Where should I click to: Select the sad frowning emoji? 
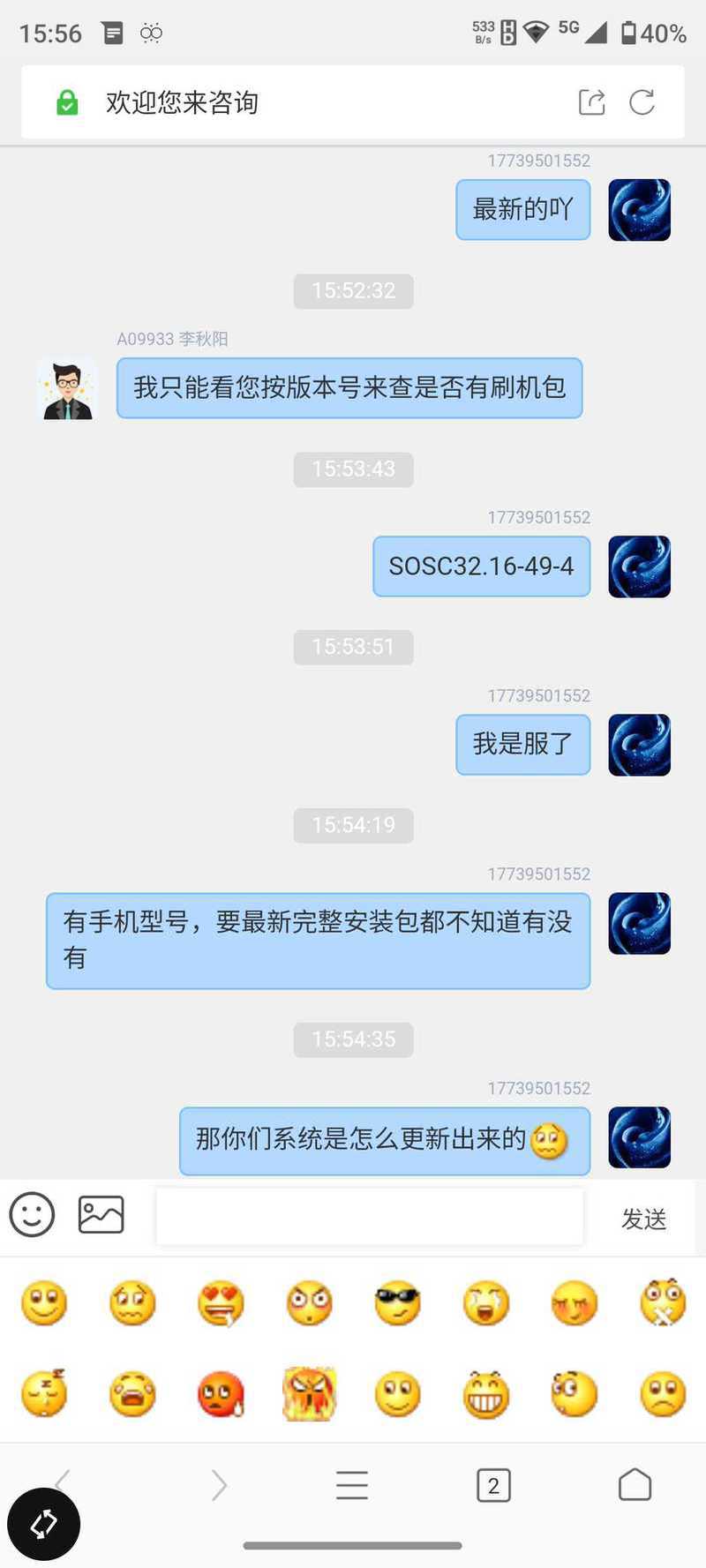coord(662,1394)
